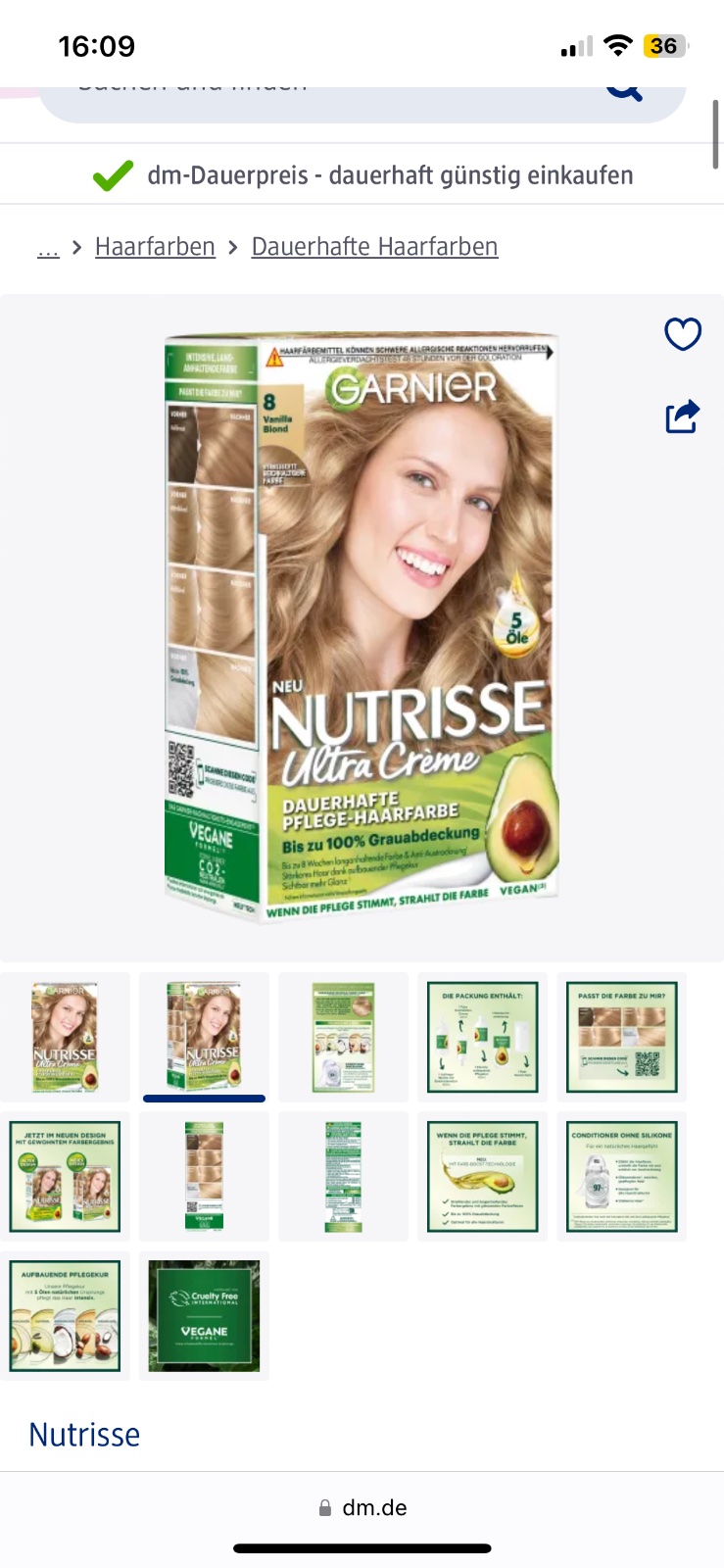724x1568 pixels.
Task: Expand the collapsed breadcrumb ellipsis
Action: (x=48, y=248)
